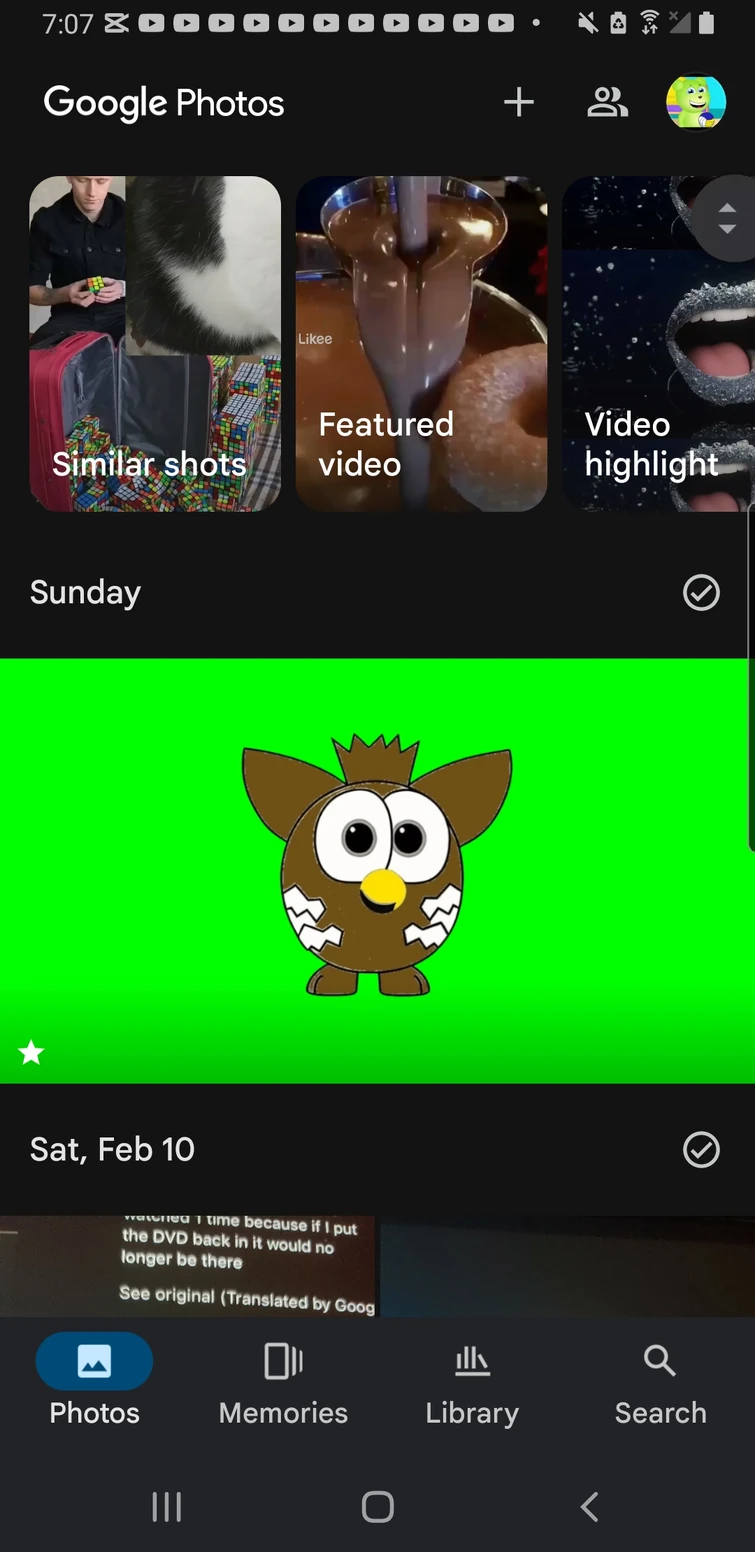Play the Featured video memory

point(421,344)
